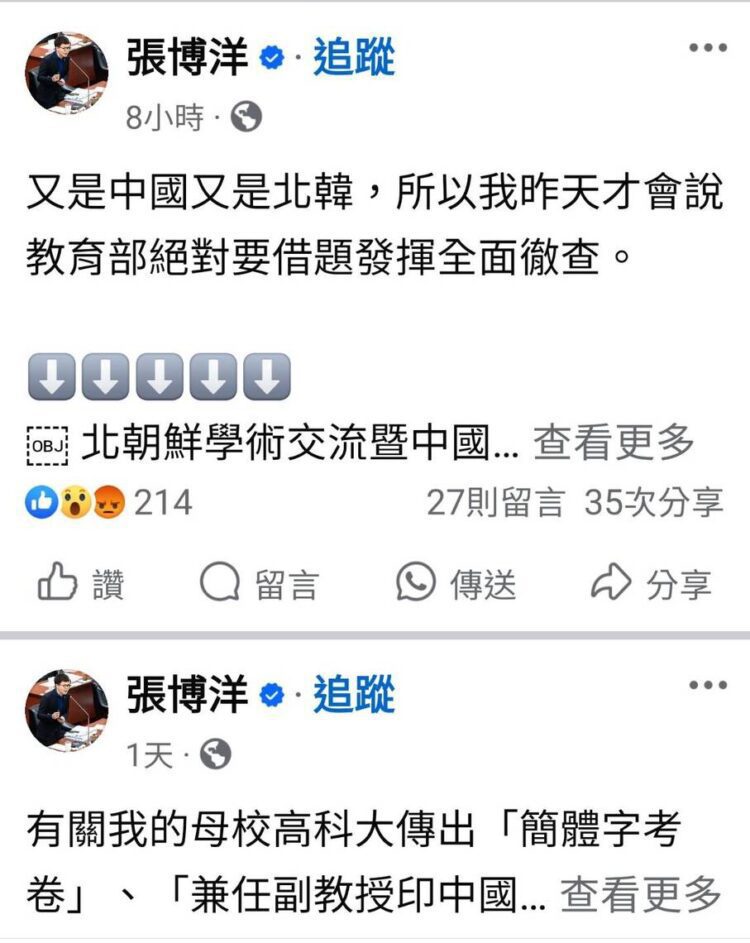The width and height of the screenshot is (750, 943).
Task: Open overflow menu on the 8小時 post
Action: coord(708,47)
